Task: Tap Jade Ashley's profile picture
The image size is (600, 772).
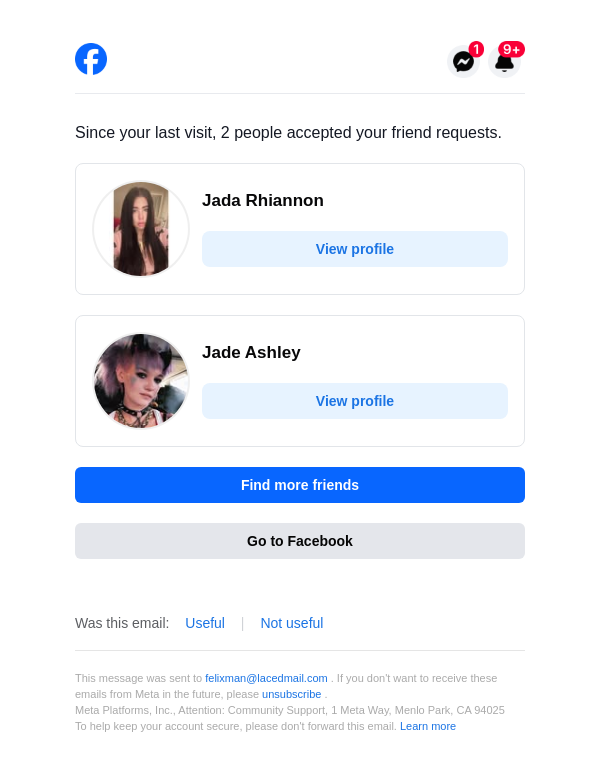Action: pyautogui.click(x=141, y=381)
